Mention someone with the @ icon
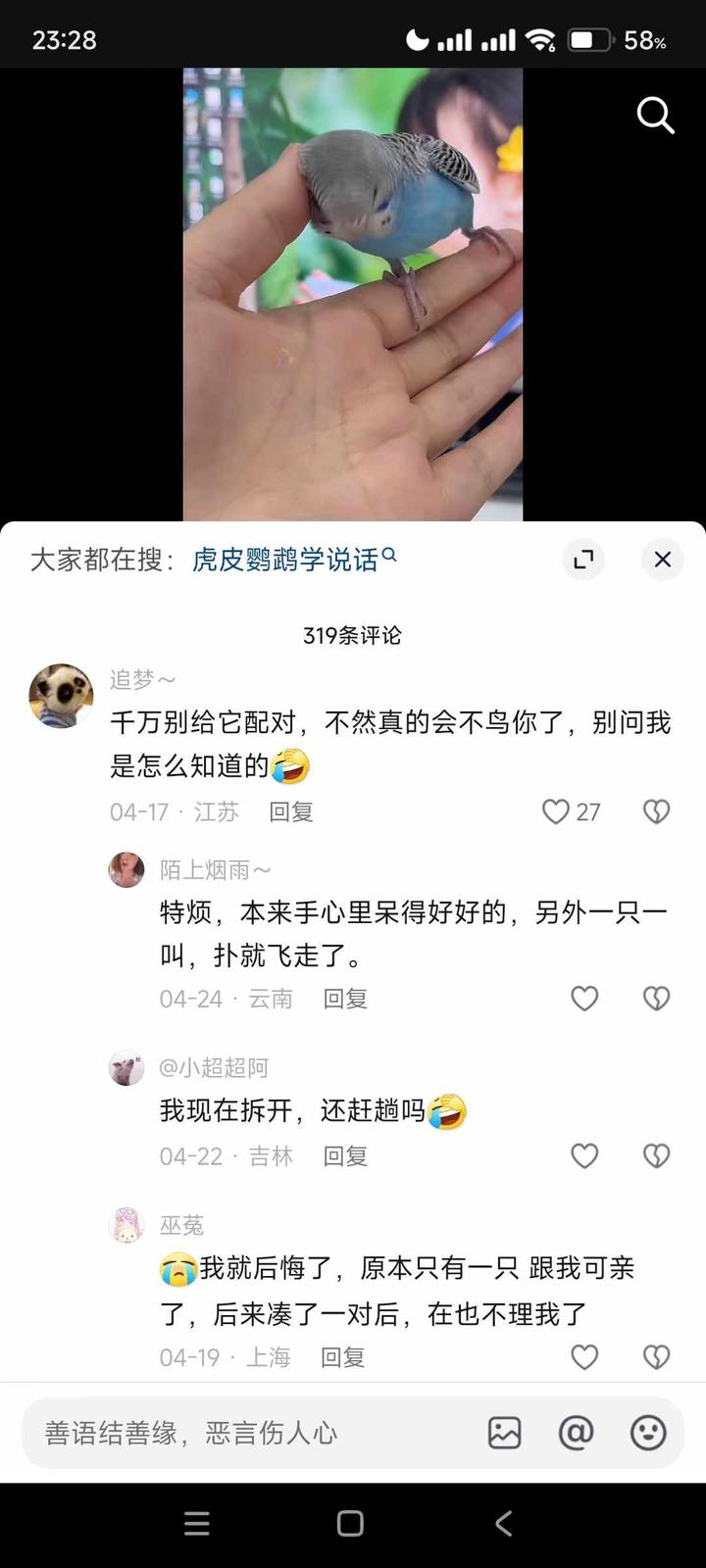 coord(576,1433)
